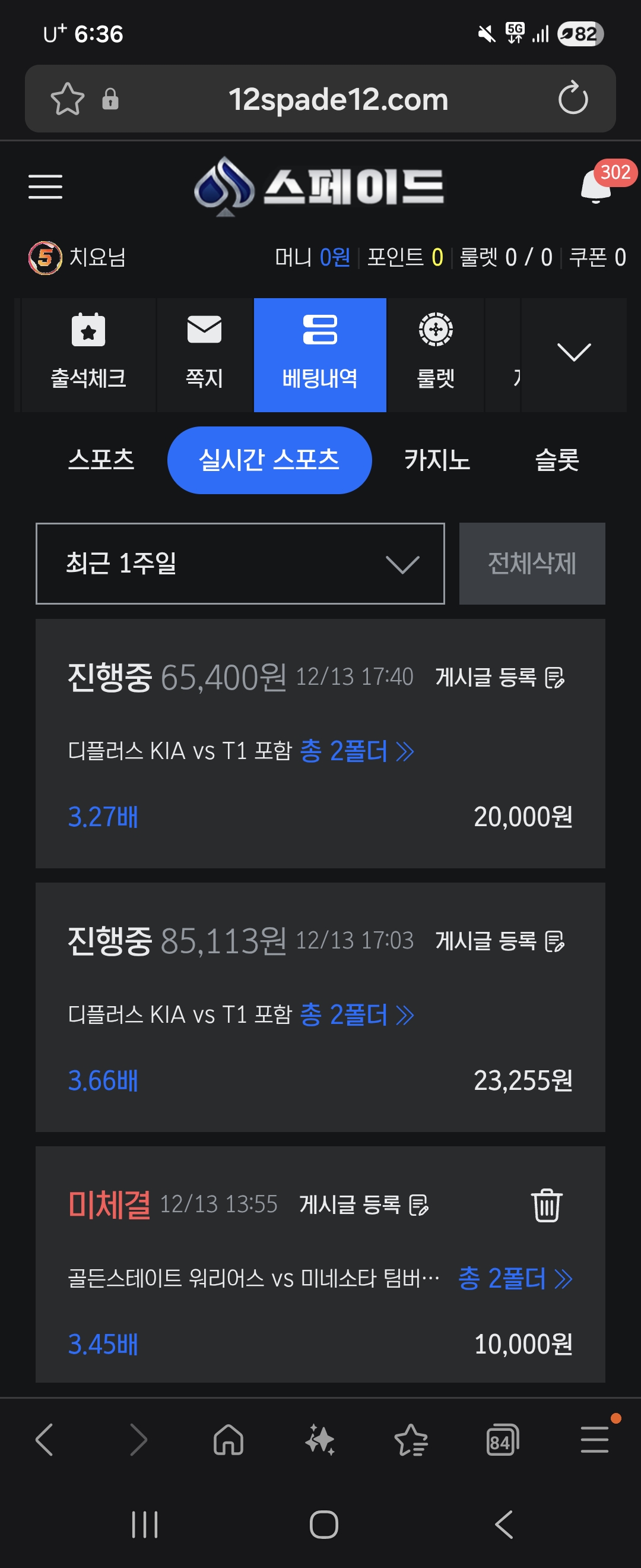The width and height of the screenshot is (641, 1568).
Task: Tap 게시글 등록 on the 85,113원 bet
Action: click(500, 940)
